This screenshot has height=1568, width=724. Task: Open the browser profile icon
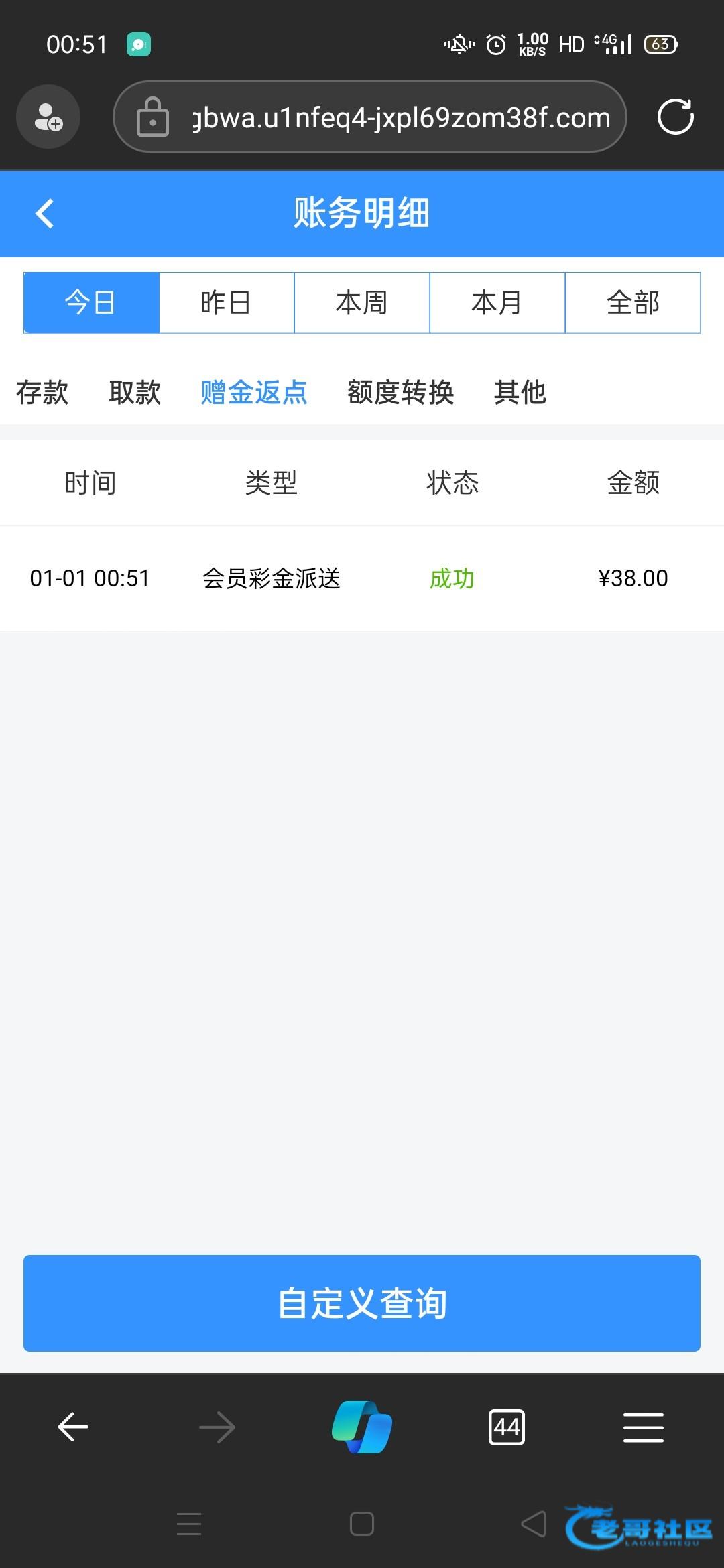click(x=48, y=117)
